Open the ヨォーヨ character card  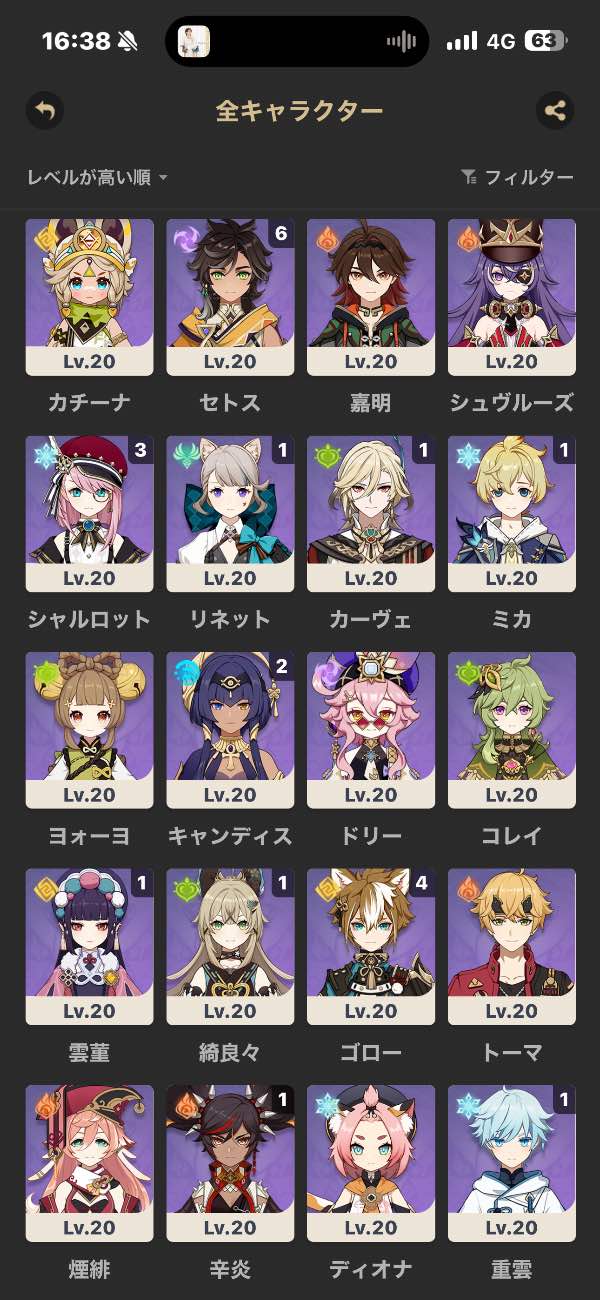pos(90,730)
